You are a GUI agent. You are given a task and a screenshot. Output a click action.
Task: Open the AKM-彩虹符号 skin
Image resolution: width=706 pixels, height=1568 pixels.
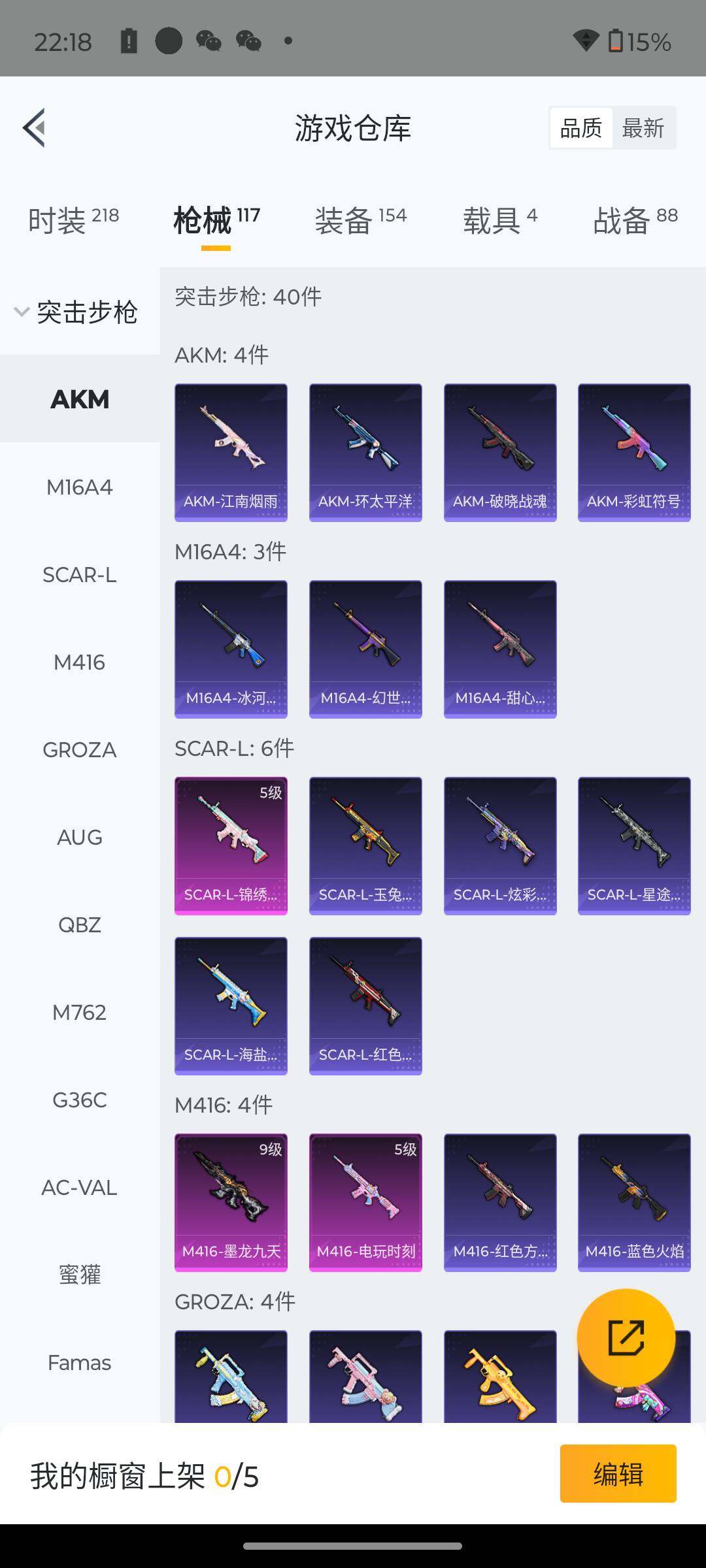pyautogui.click(x=634, y=452)
